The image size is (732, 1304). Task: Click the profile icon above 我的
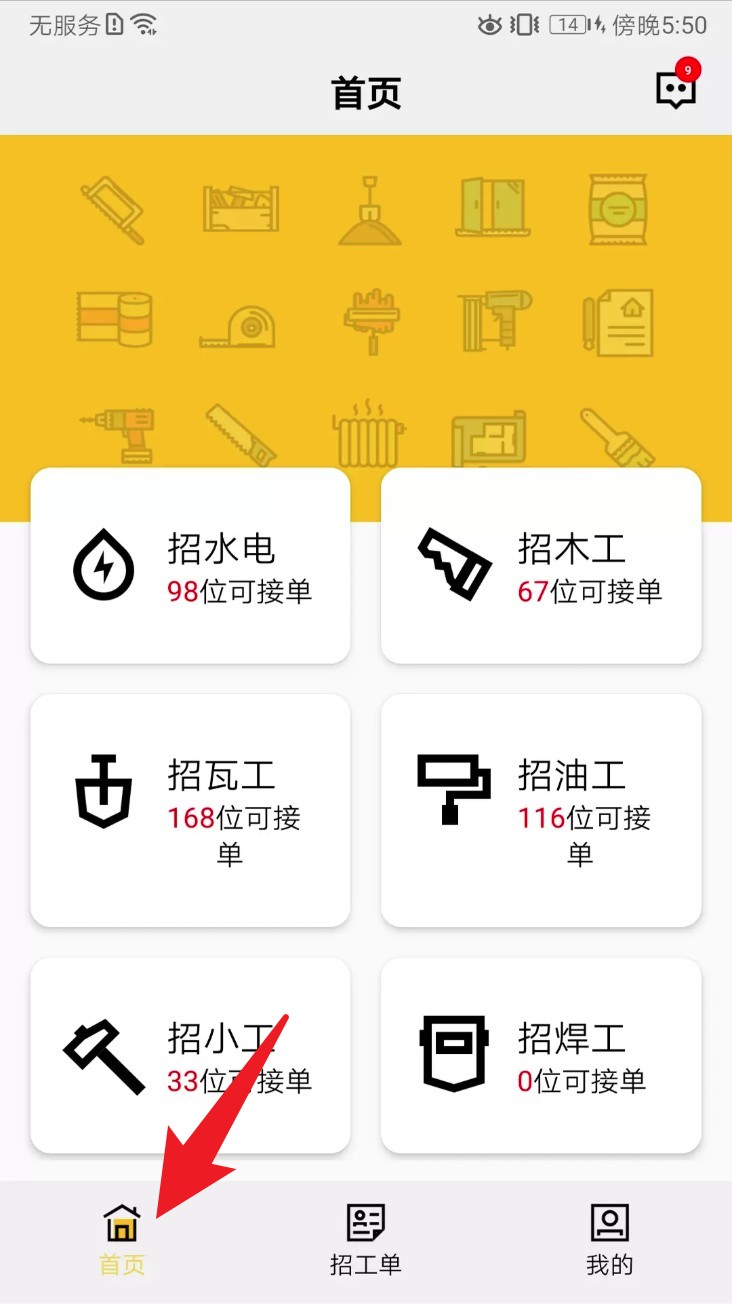pos(610,1224)
